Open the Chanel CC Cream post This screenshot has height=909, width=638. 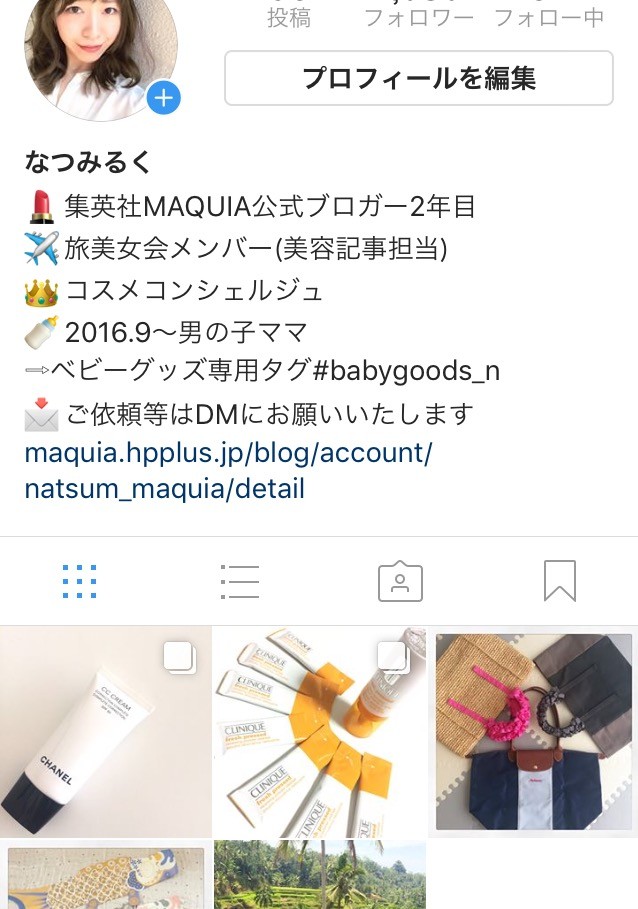click(x=105, y=732)
